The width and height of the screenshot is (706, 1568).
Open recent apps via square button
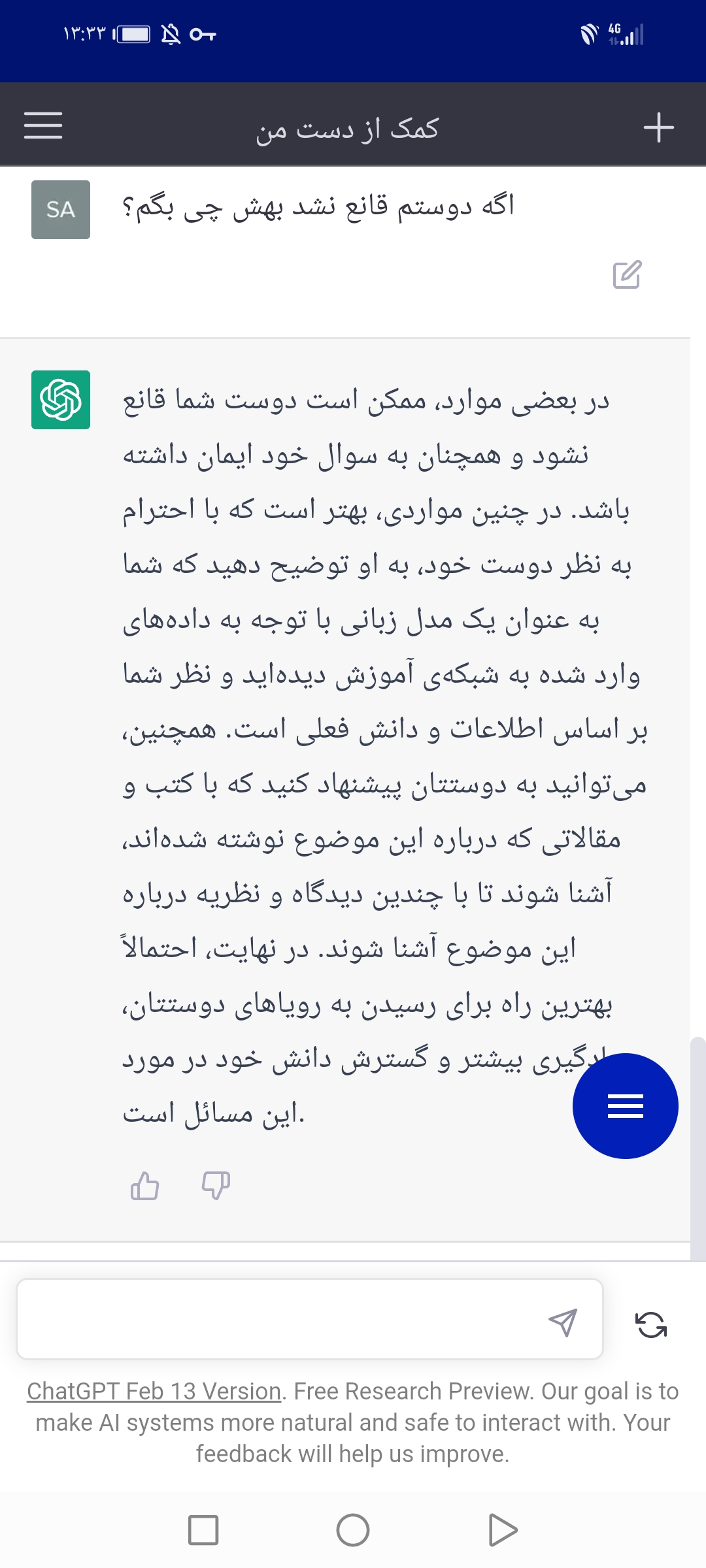[x=203, y=1530]
